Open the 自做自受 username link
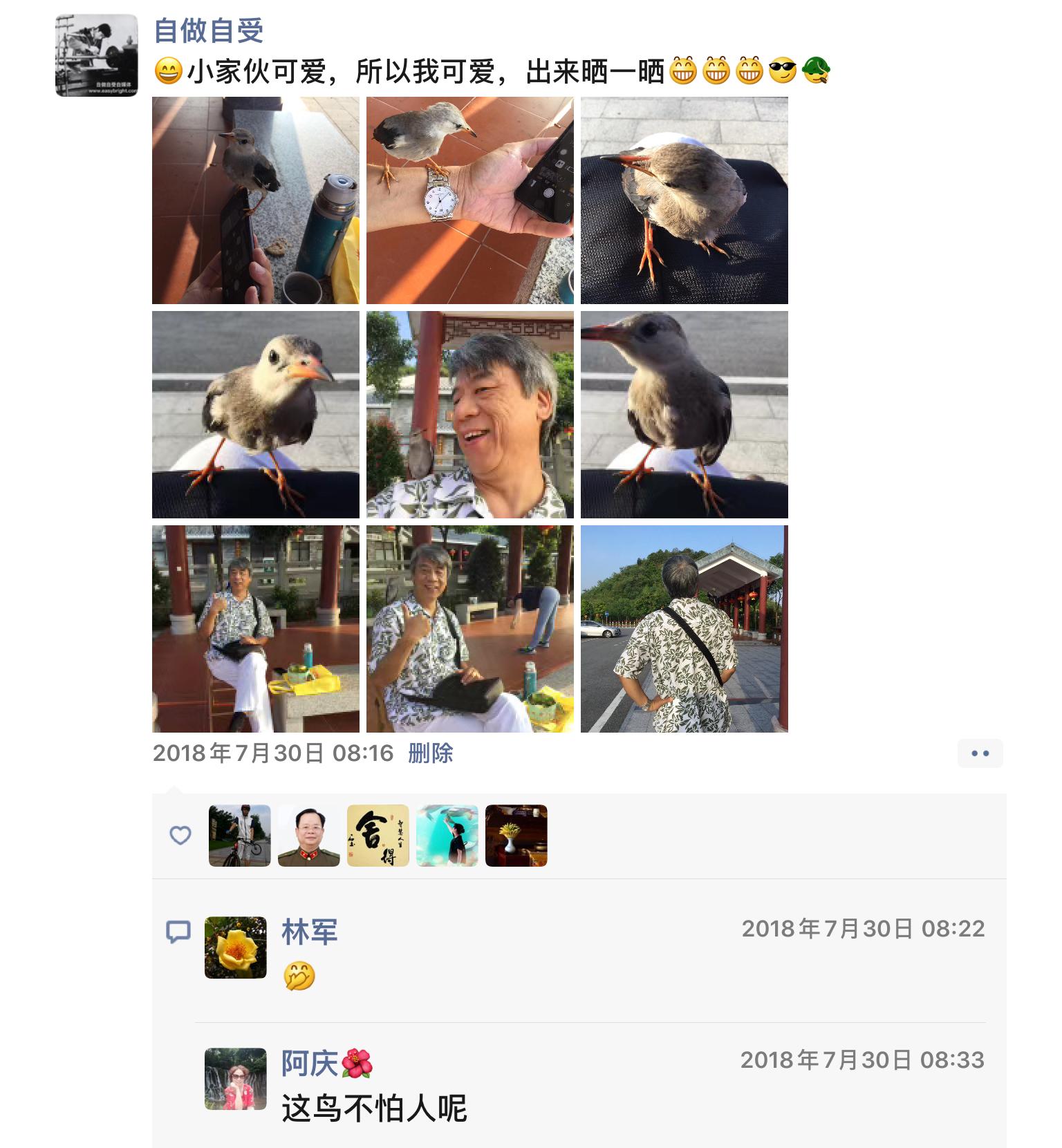This screenshot has height=1148, width=1062. click(208, 30)
